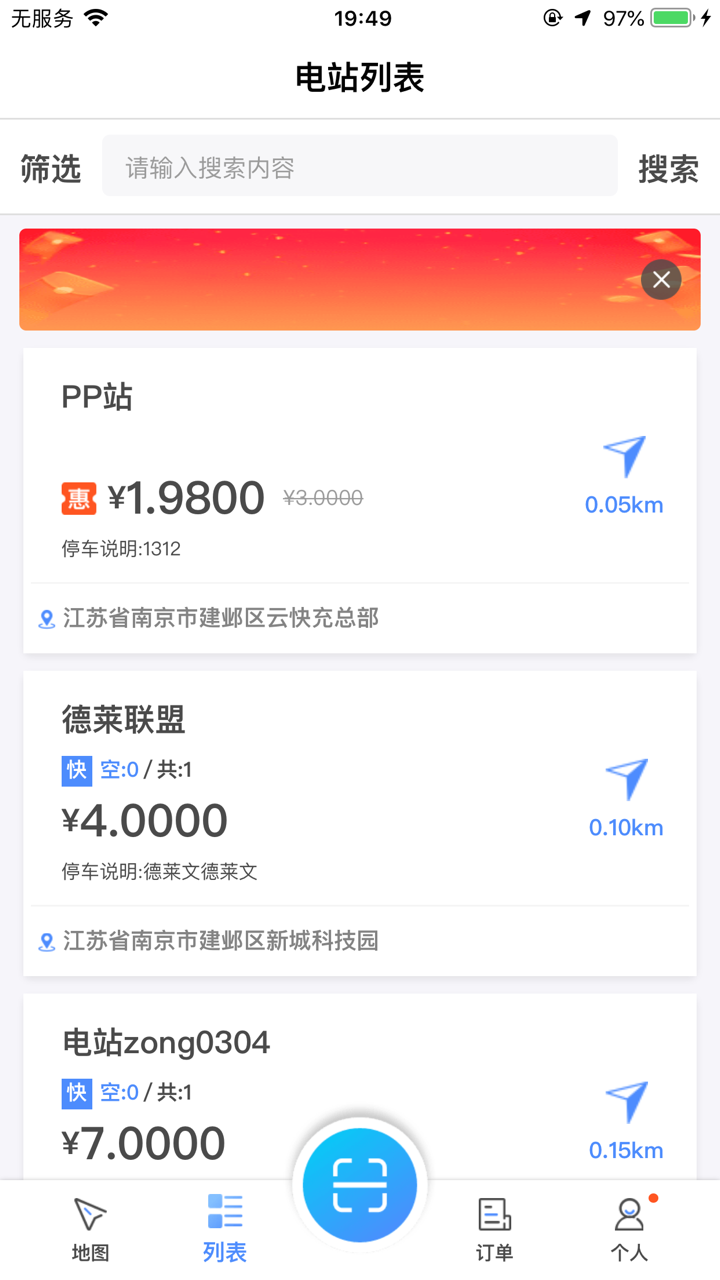Tap the 惠 discount badge on PP站
Image resolution: width=720 pixels, height=1280 pixels.
(79, 497)
